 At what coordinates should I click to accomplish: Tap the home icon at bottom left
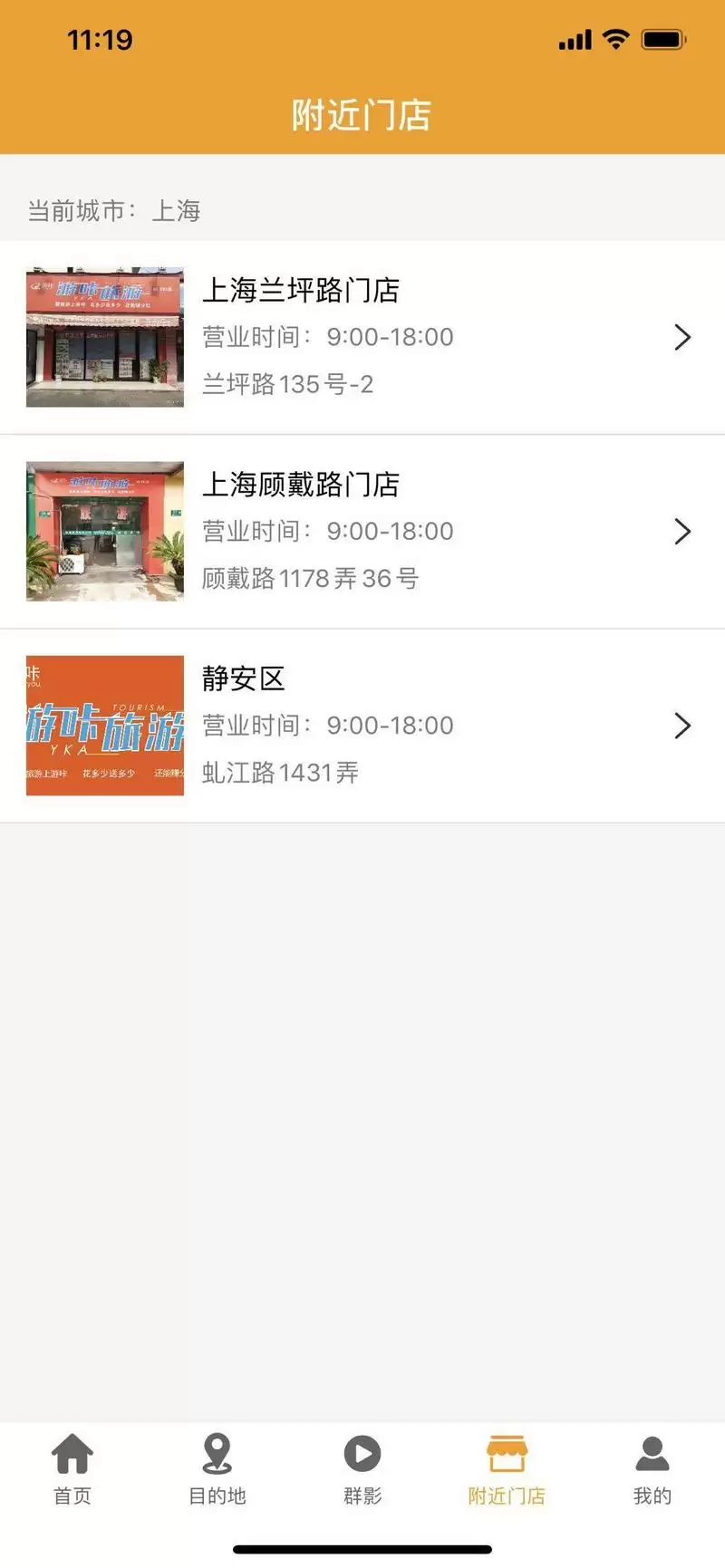pyautogui.click(x=72, y=1452)
